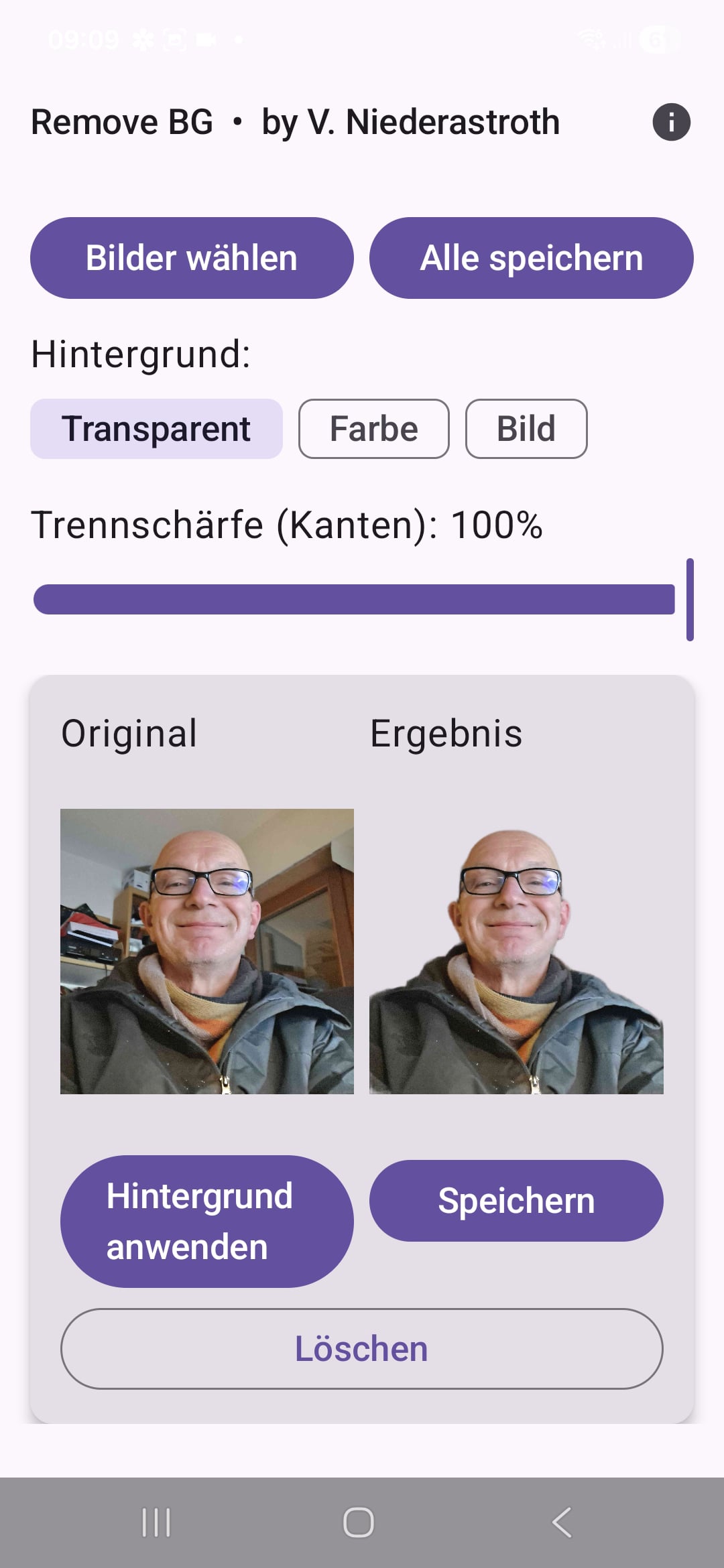This screenshot has width=724, height=1568.
Task: Tap the Bilder wählen button
Action: point(192,258)
